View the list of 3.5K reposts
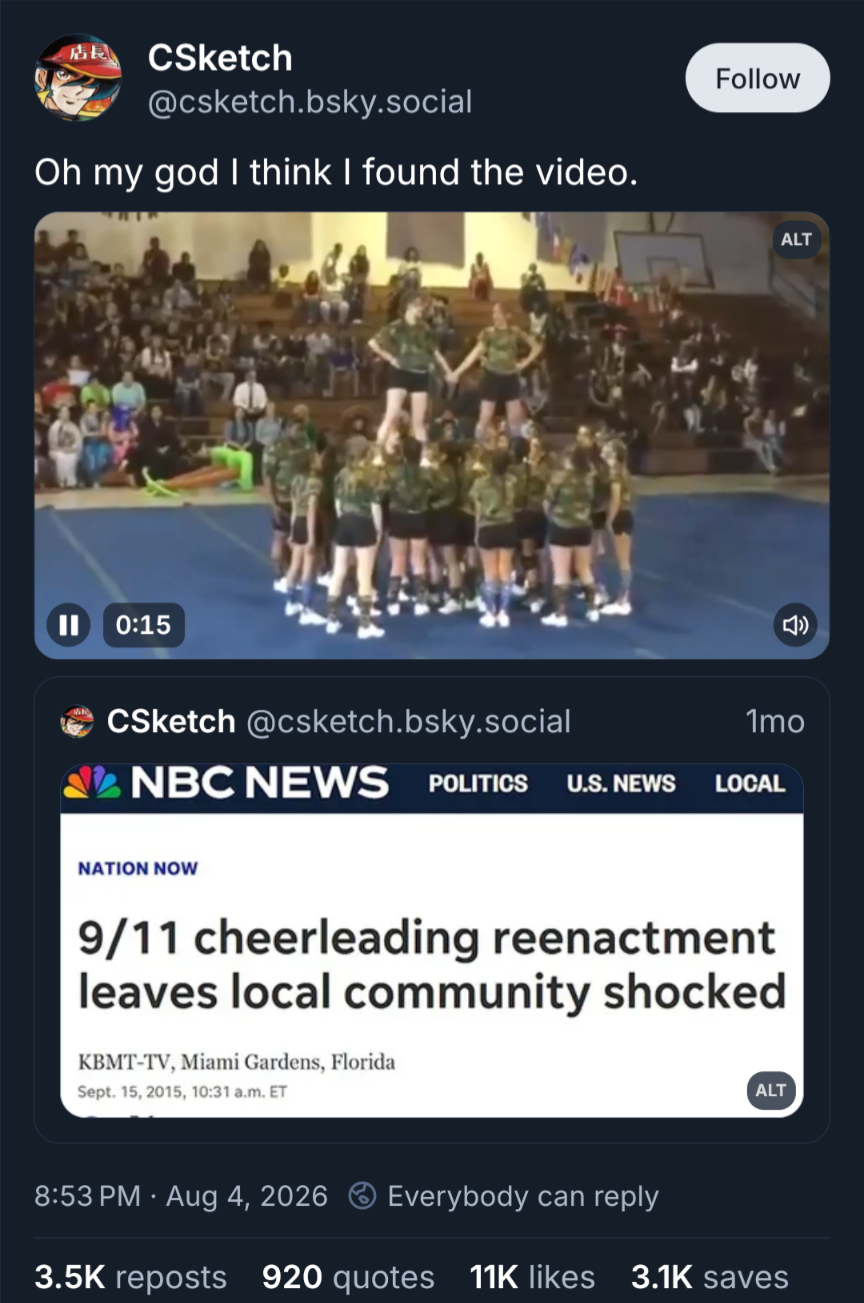Image resolution: width=864 pixels, height=1303 pixels. (130, 1277)
